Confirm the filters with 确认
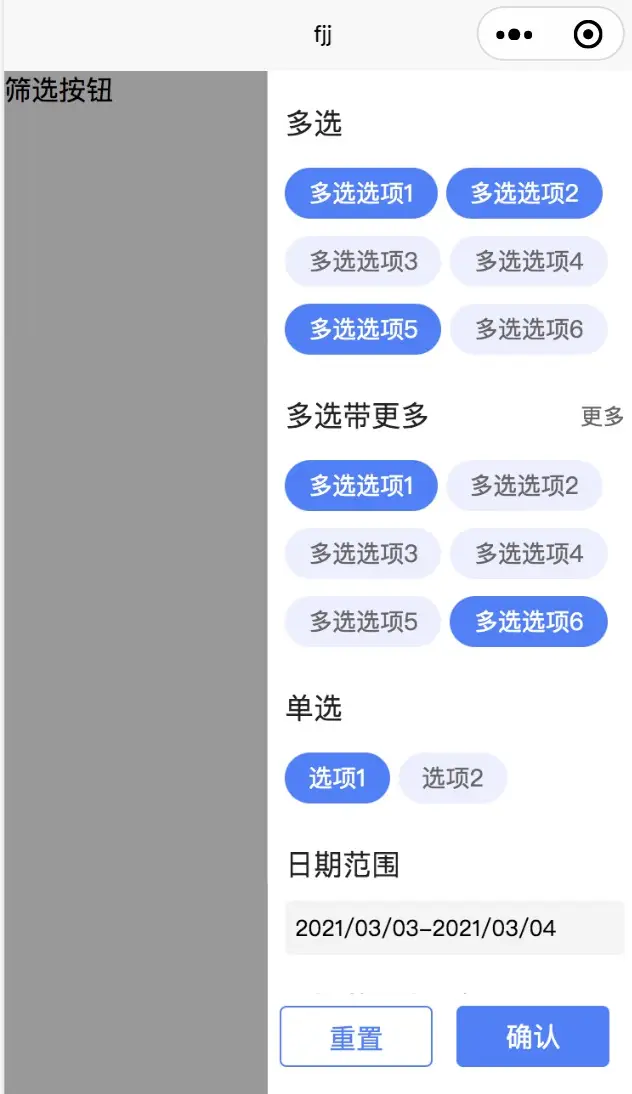This screenshot has height=1094, width=632. (x=532, y=1037)
